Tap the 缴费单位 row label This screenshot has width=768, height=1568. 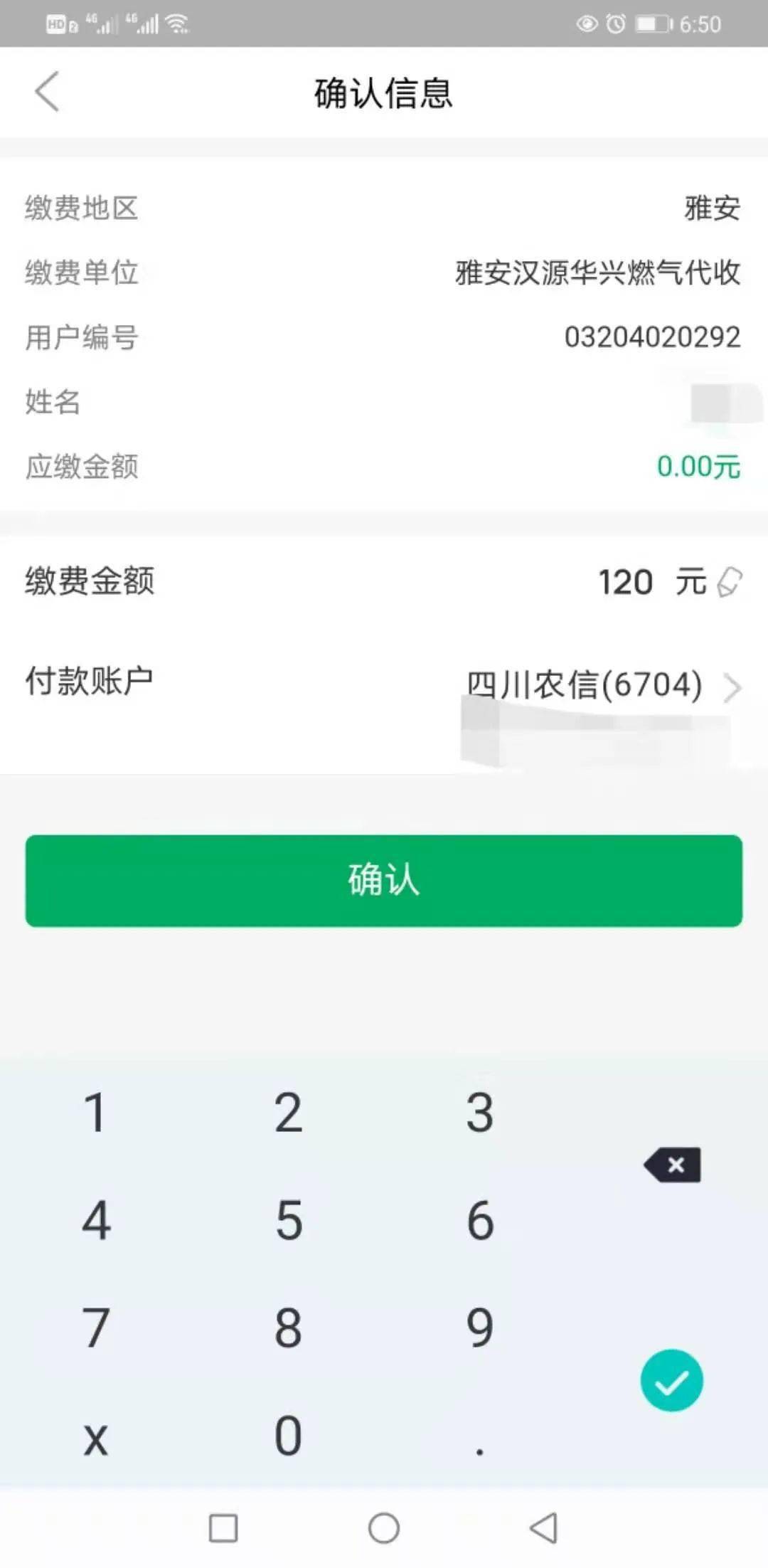pyautogui.click(x=80, y=272)
